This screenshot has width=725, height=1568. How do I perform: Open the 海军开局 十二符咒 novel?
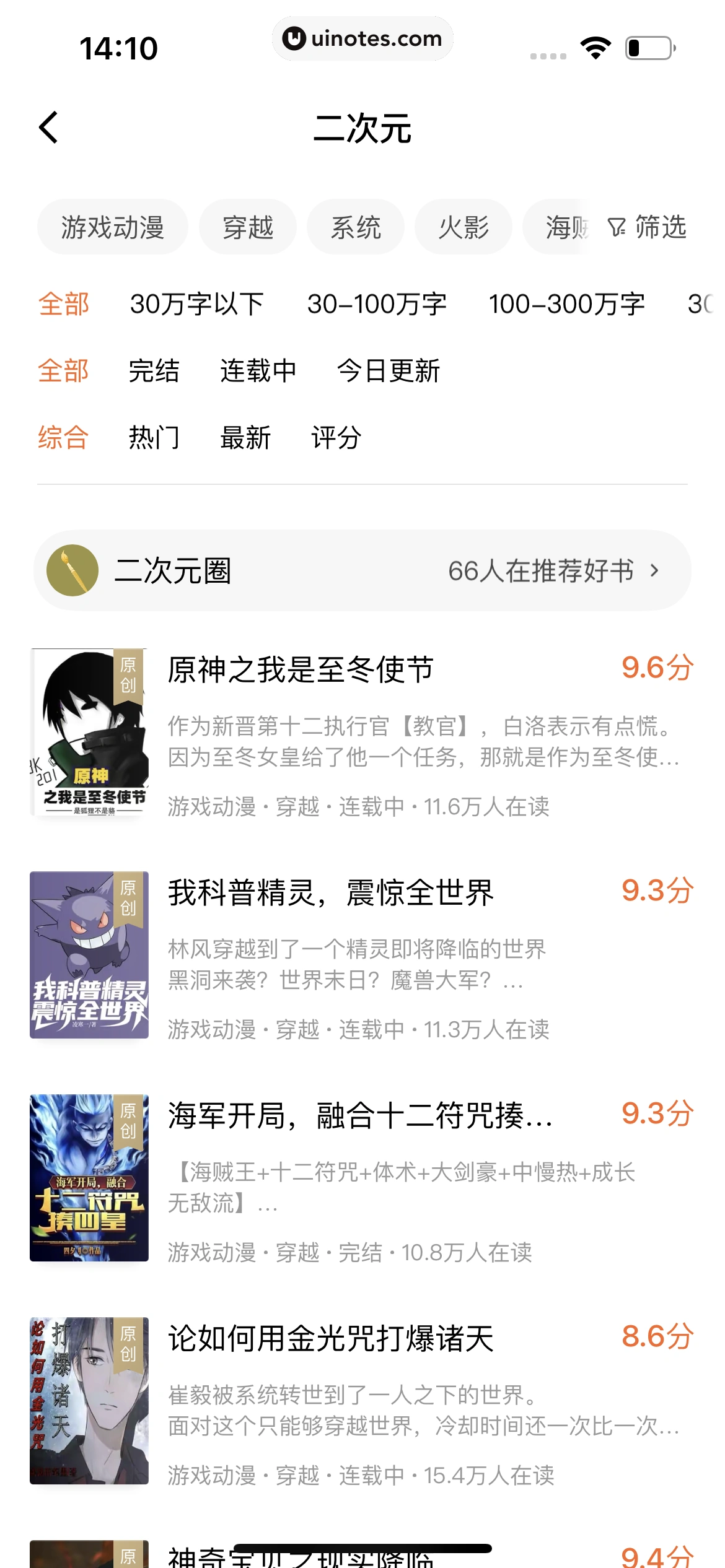(x=359, y=1115)
